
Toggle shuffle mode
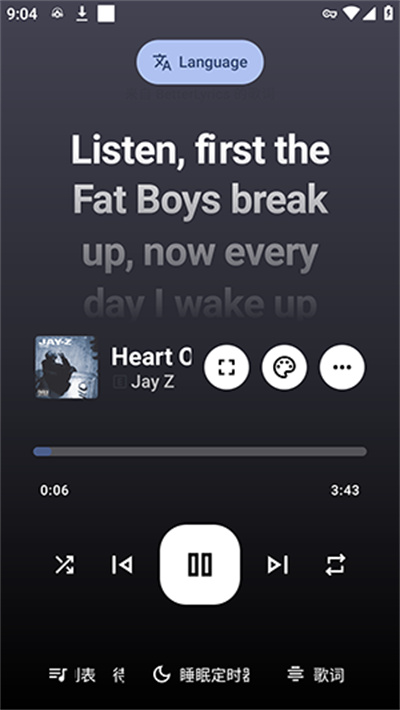point(64,565)
